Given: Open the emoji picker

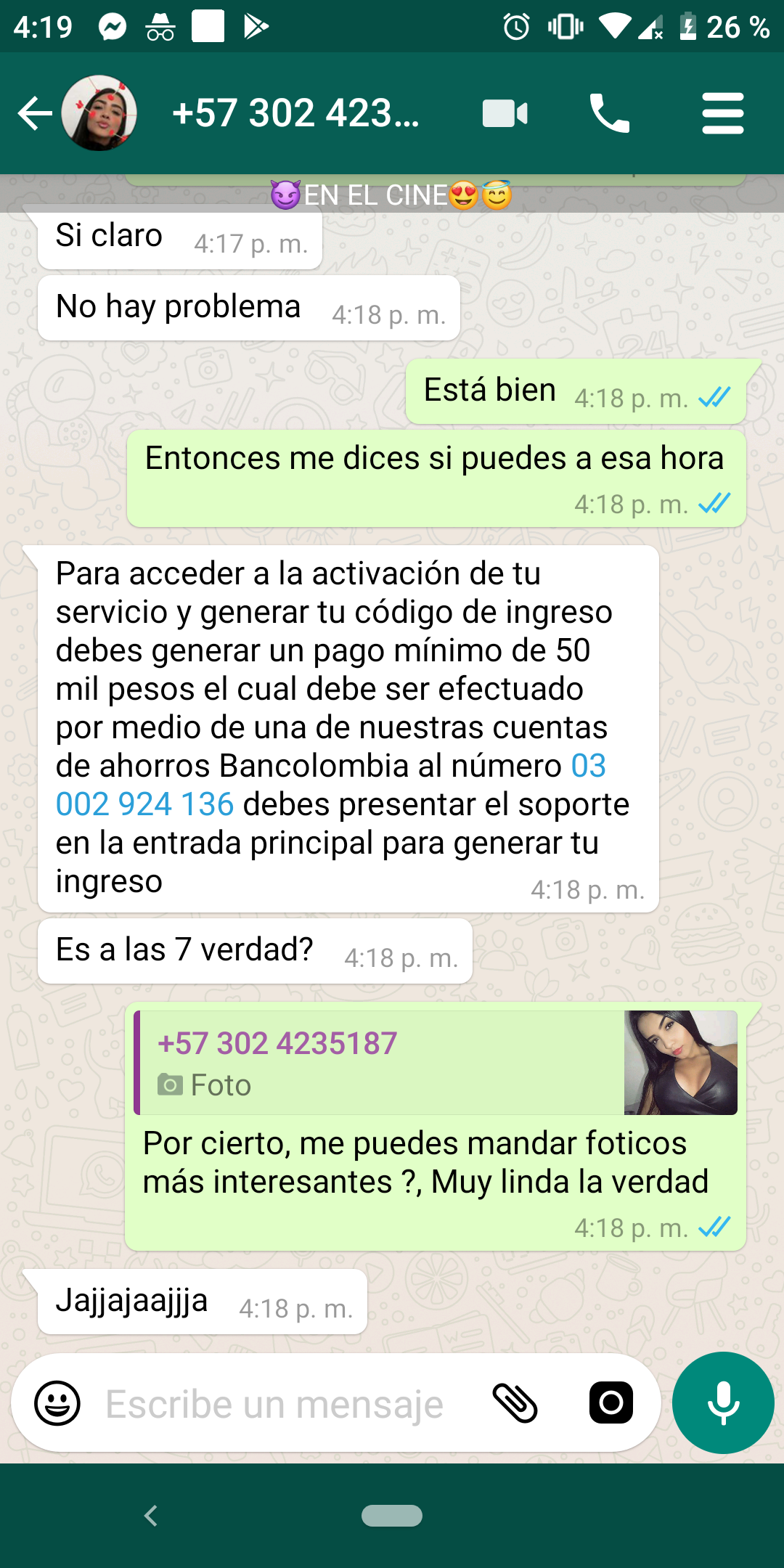Looking at the screenshot, I should (57, 1402).
